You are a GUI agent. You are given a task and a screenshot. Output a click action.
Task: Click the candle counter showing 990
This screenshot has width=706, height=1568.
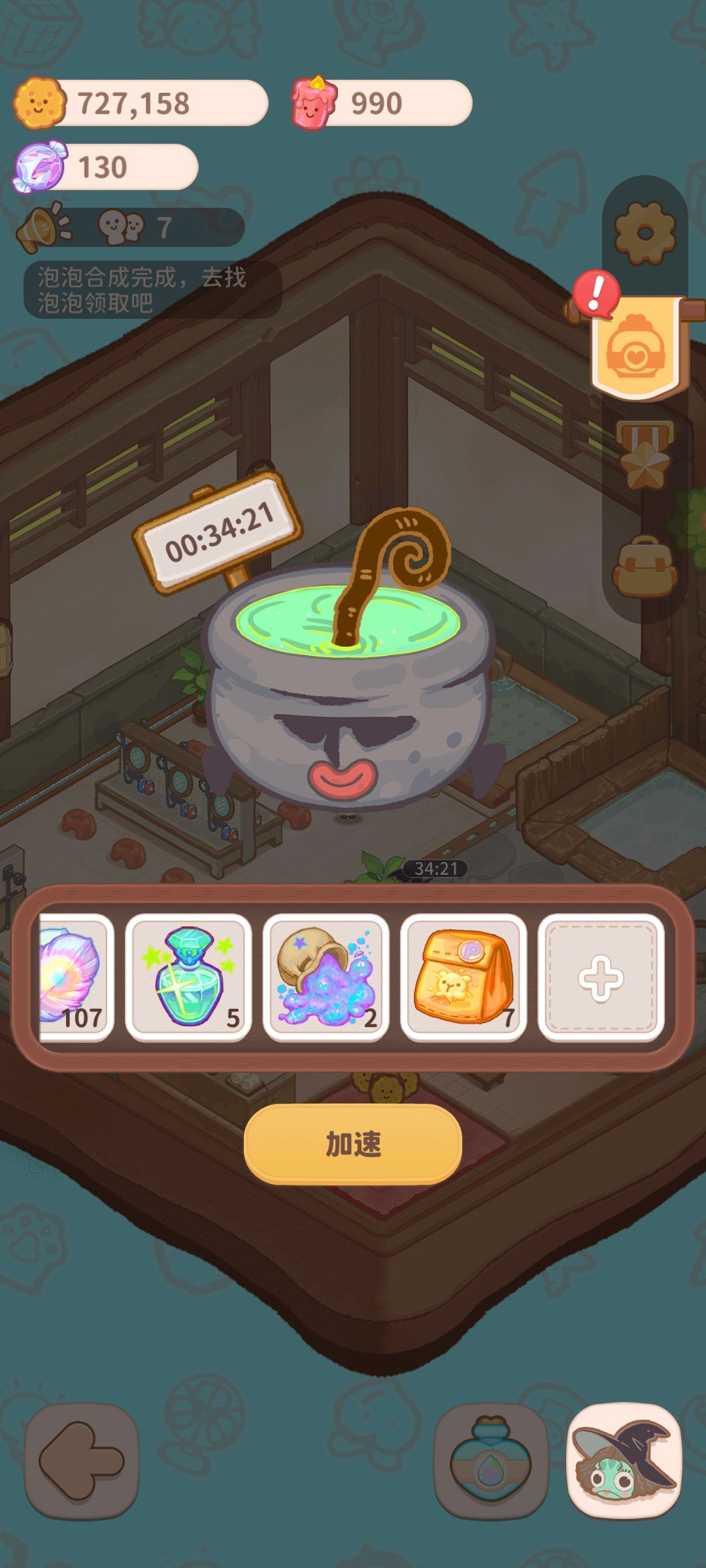click(376, 103)
